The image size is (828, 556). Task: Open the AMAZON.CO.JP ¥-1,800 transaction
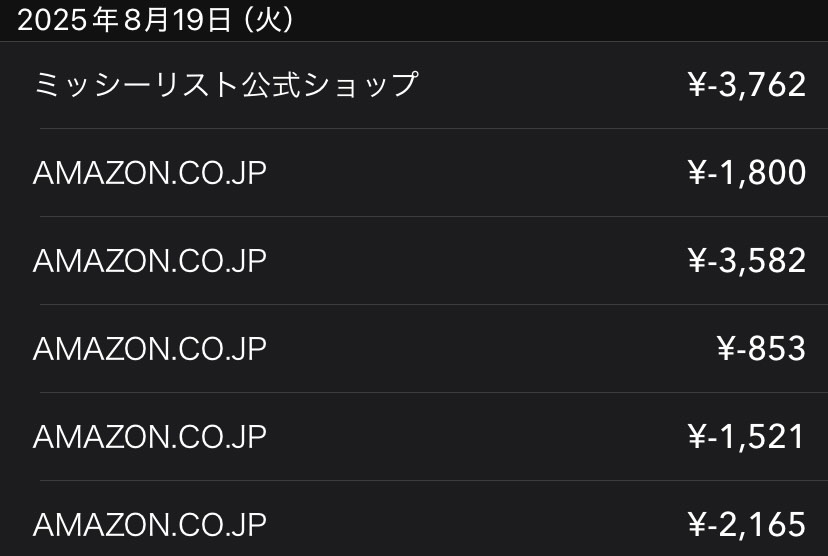click(414, 173)
